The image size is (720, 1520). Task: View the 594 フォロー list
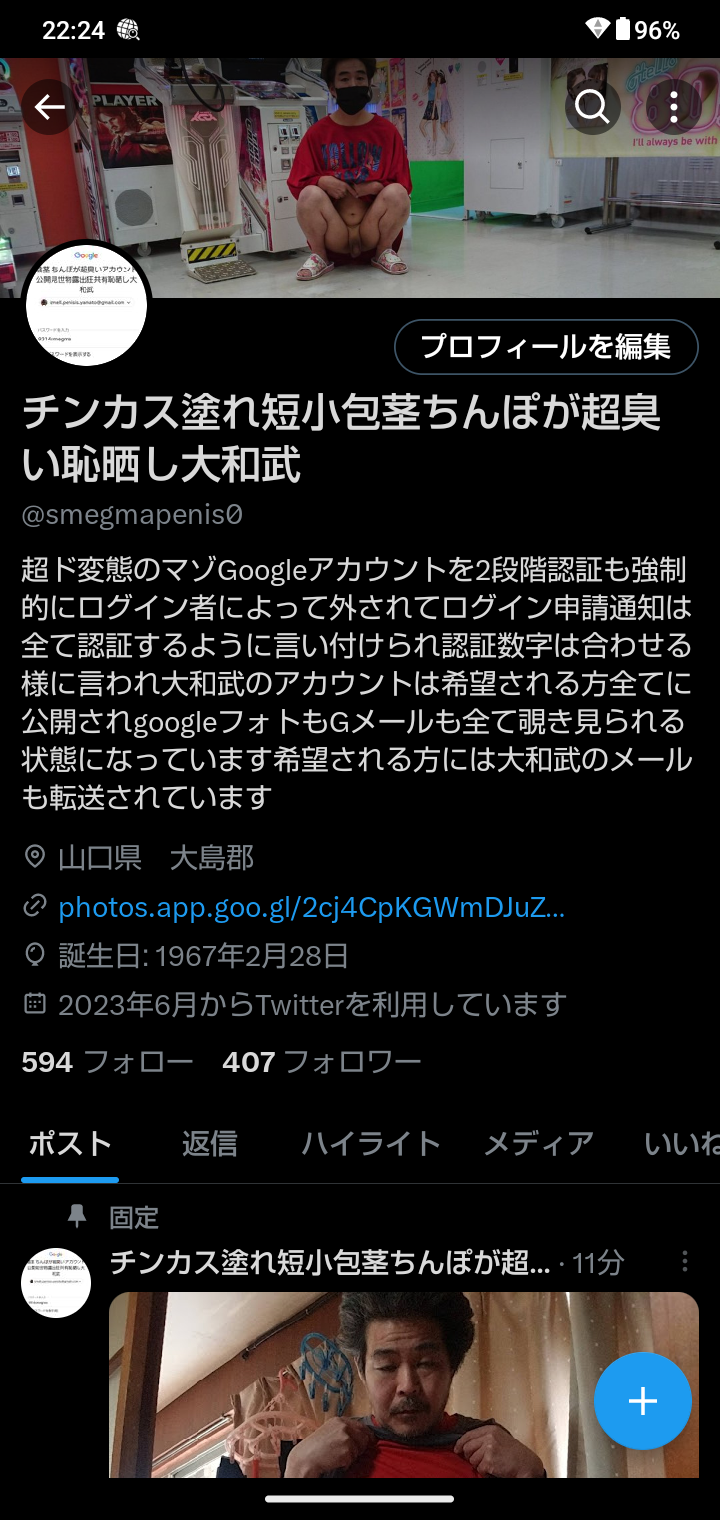click(x=107, y=1061)
